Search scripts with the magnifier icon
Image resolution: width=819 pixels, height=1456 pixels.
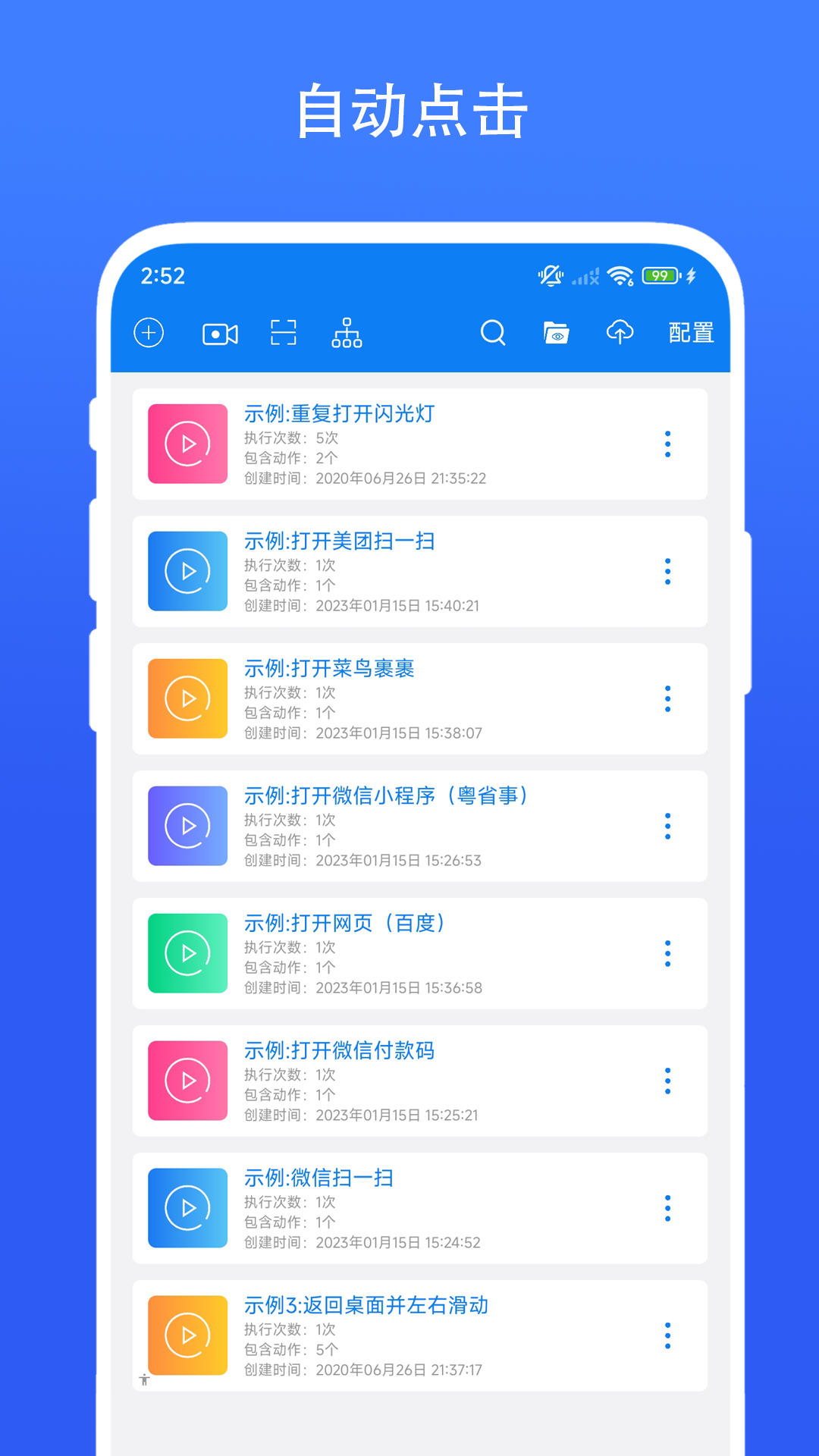493,332
